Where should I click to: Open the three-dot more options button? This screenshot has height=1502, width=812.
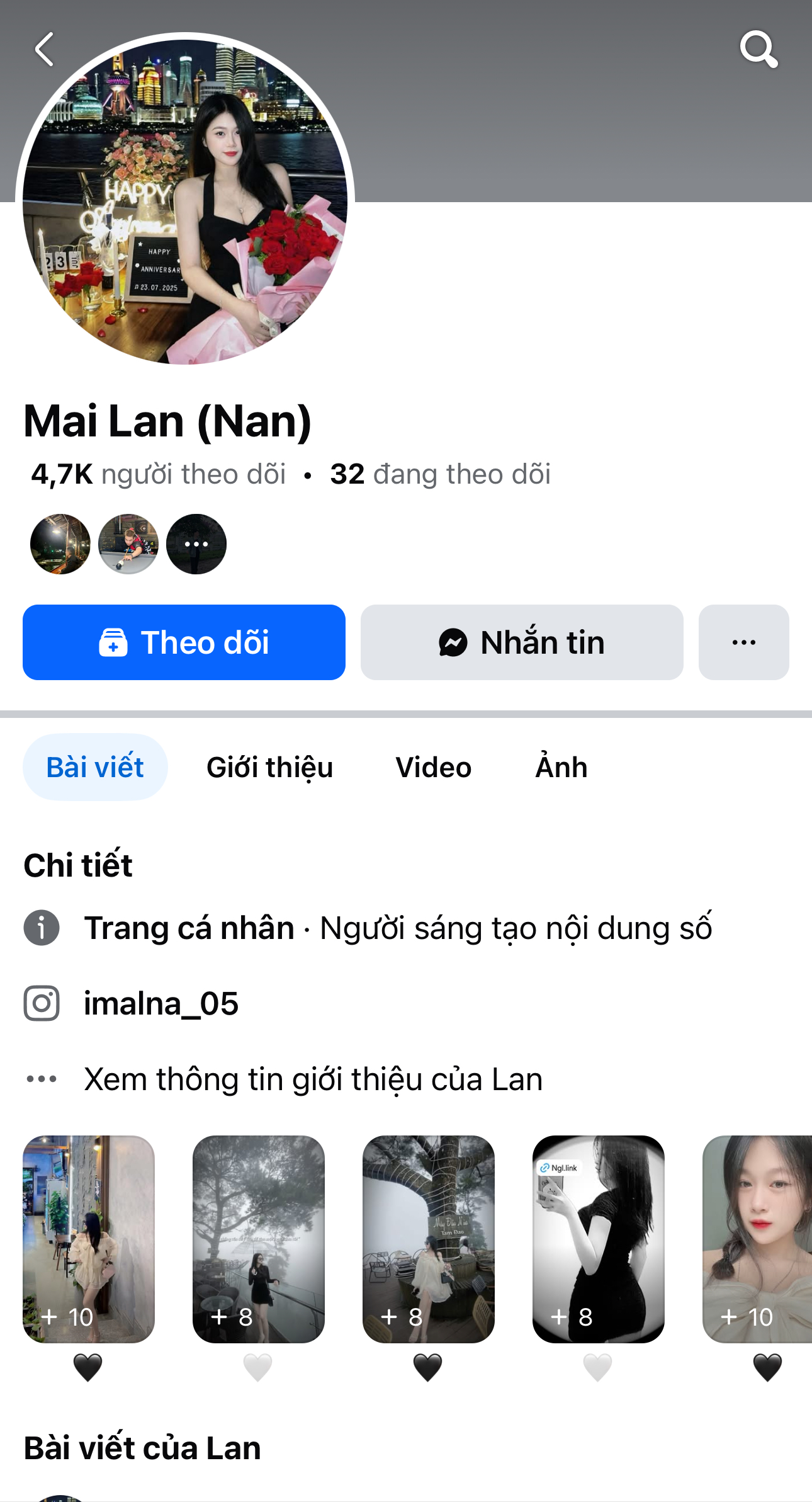743,642
